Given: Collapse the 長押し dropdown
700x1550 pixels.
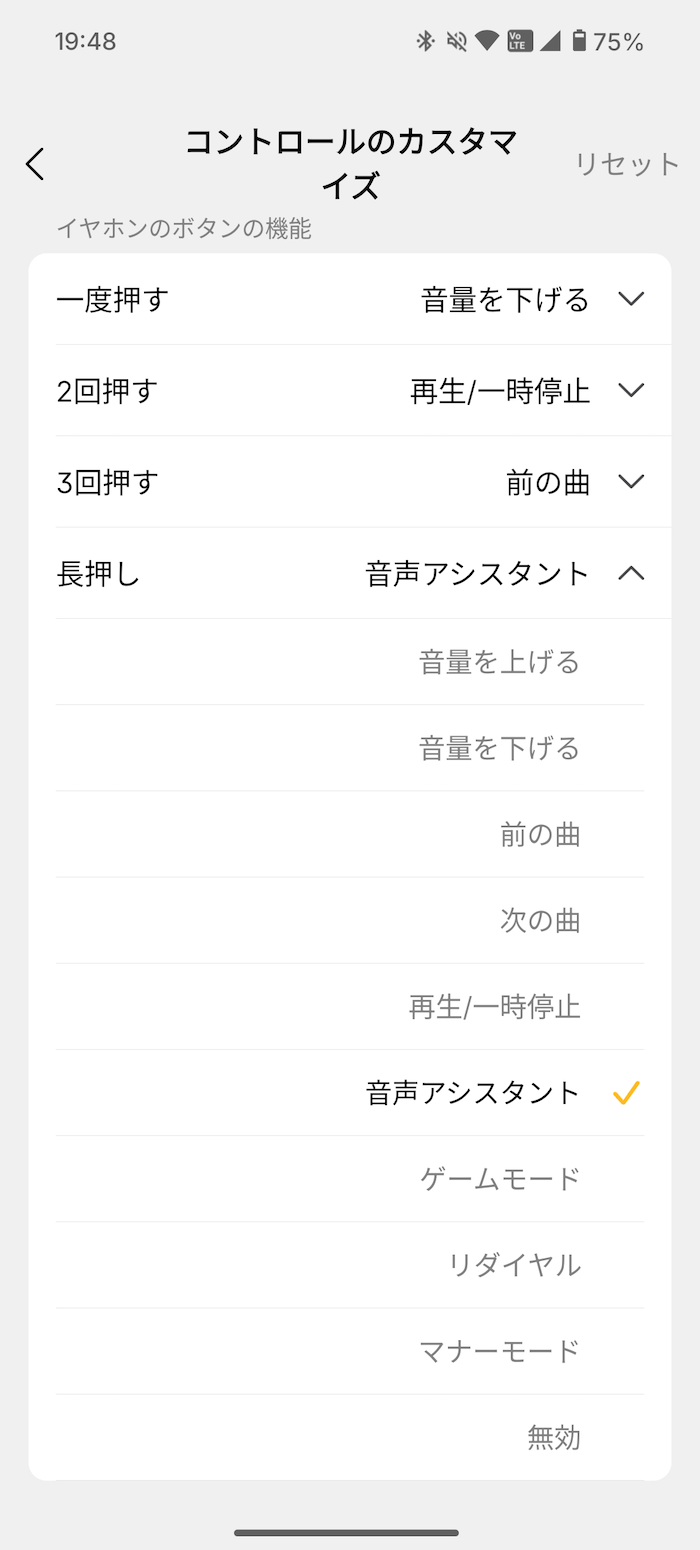Looking at the screenshot, I should (x=364, y=573).
